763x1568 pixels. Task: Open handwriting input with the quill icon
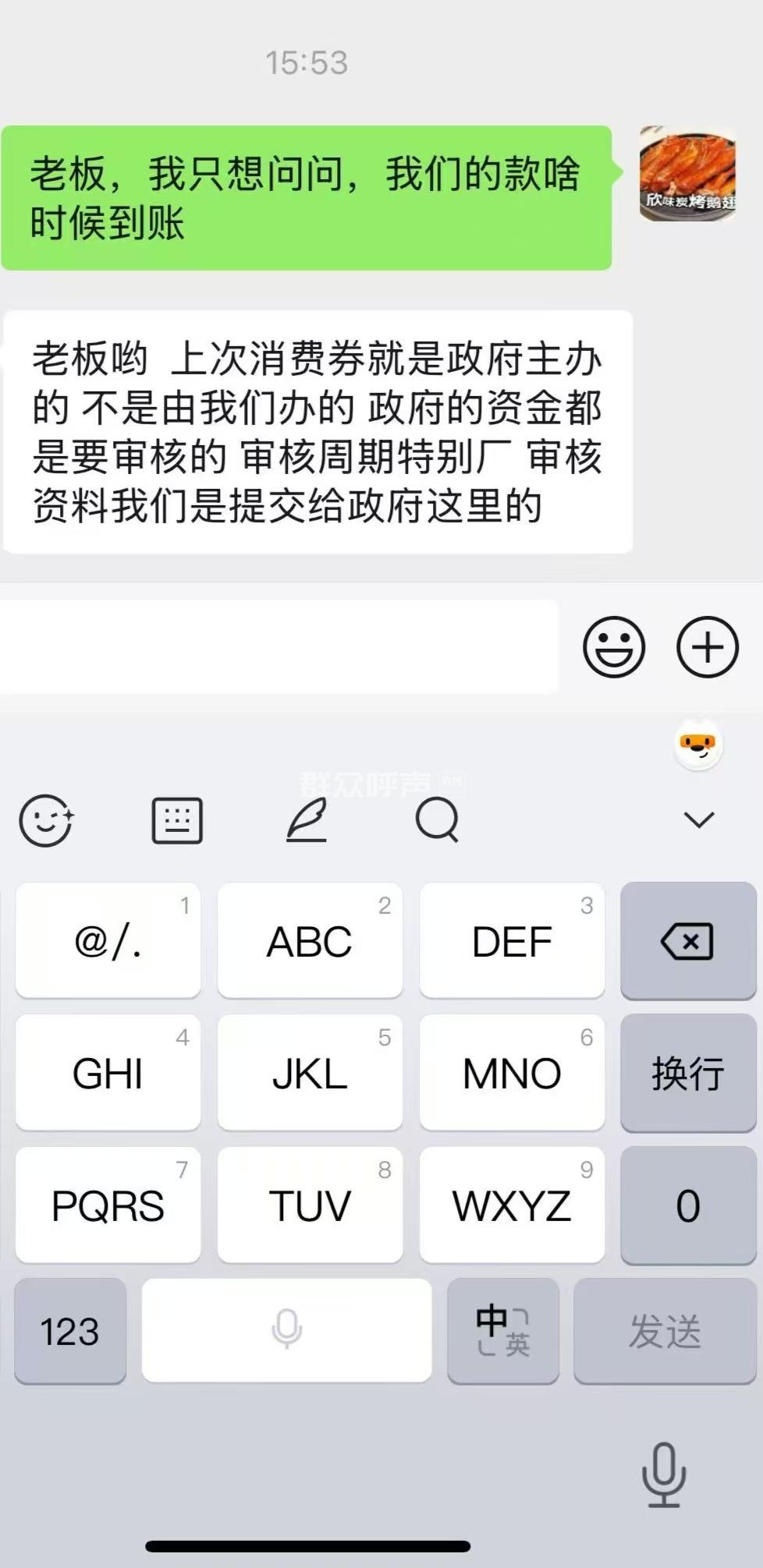pyautogui.click(x=307, y=820)
